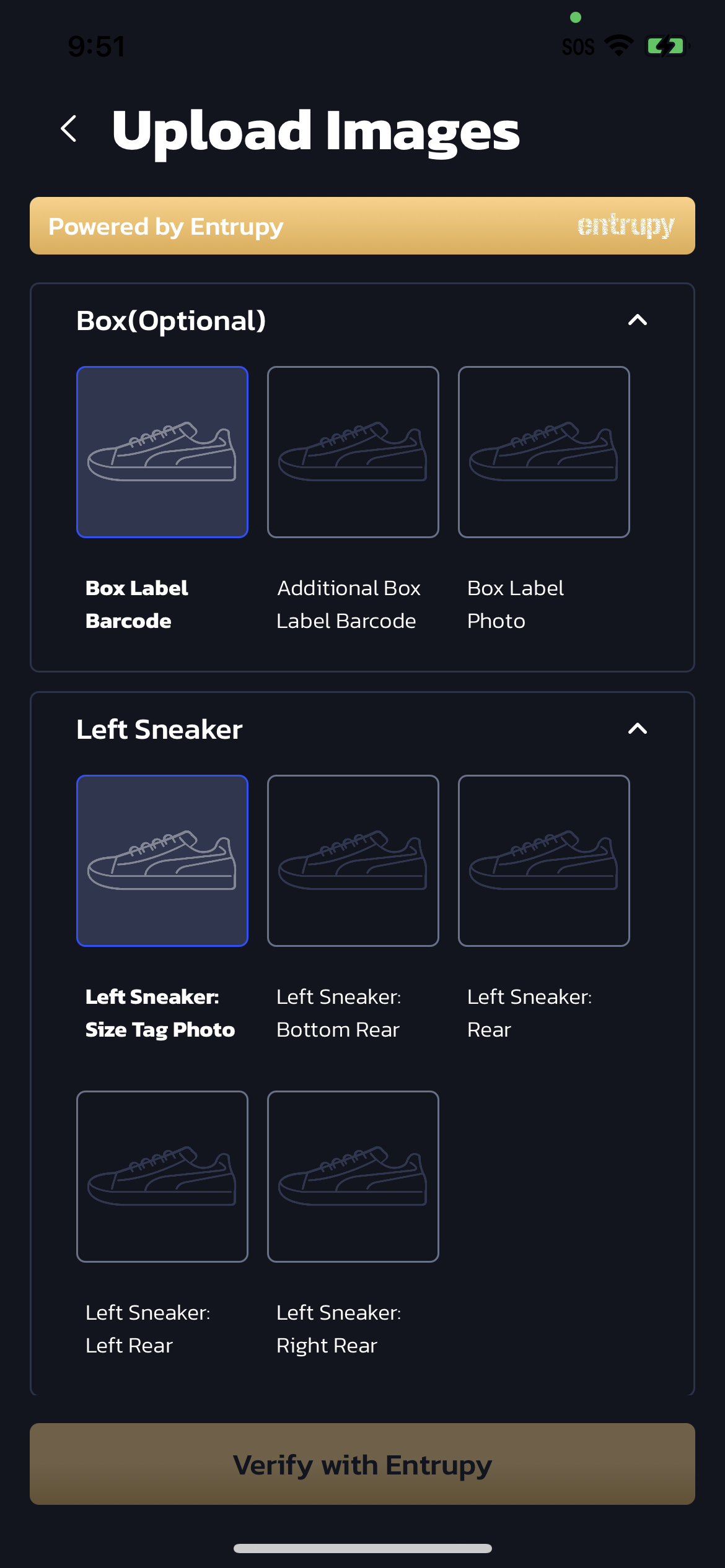Open the entrupy branding link

[x=625, y=226]
